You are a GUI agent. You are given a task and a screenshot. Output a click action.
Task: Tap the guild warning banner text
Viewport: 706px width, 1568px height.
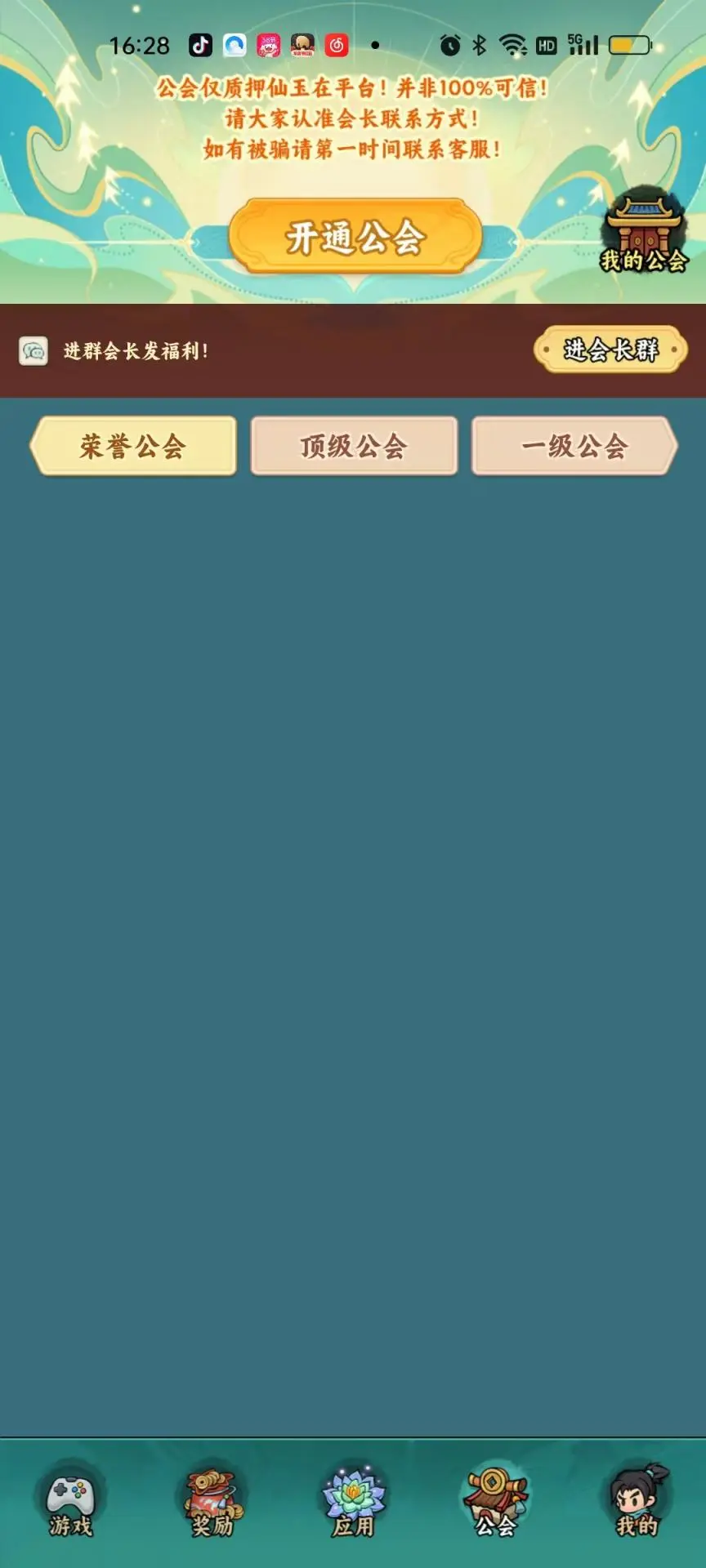tap(353, 118)
